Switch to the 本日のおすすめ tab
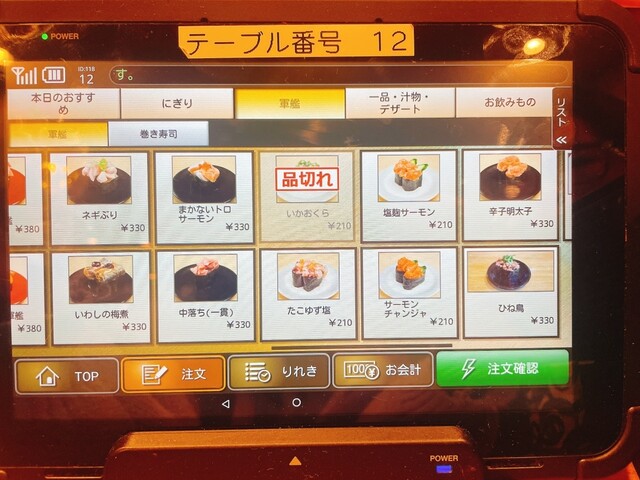Viewport: 640px width, 480px height. point(63,103)
